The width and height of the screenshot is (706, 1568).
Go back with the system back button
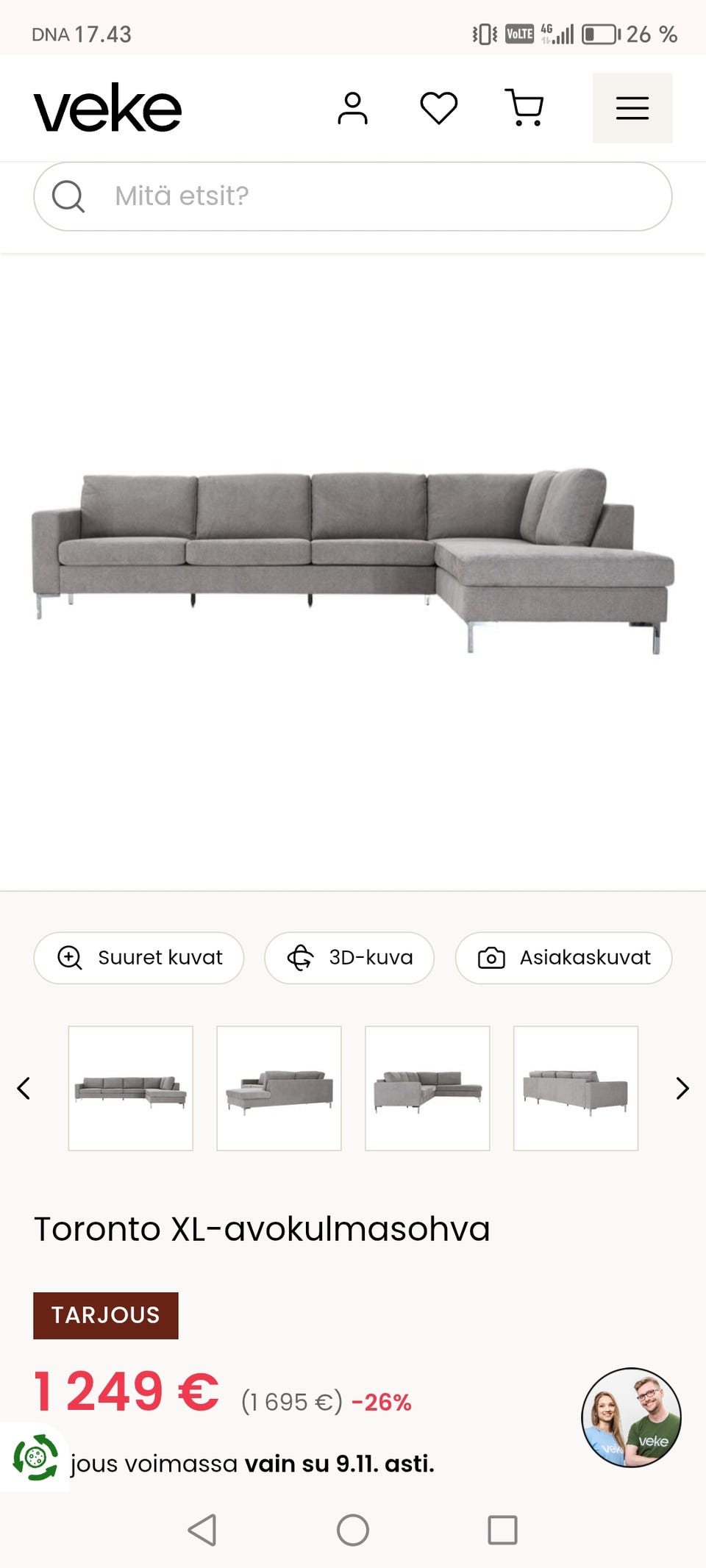[202, 1531]
